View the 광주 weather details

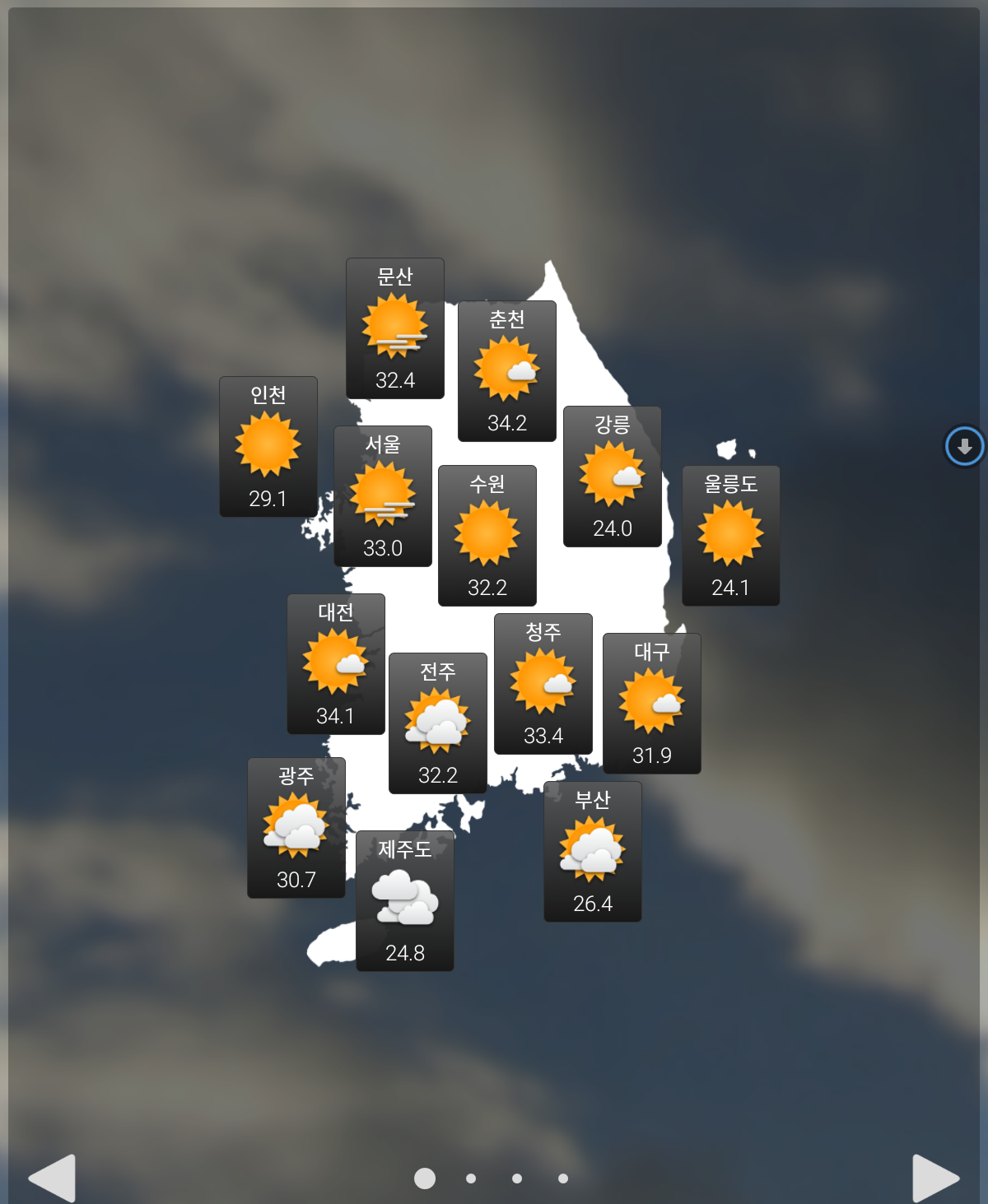(296, 828)
